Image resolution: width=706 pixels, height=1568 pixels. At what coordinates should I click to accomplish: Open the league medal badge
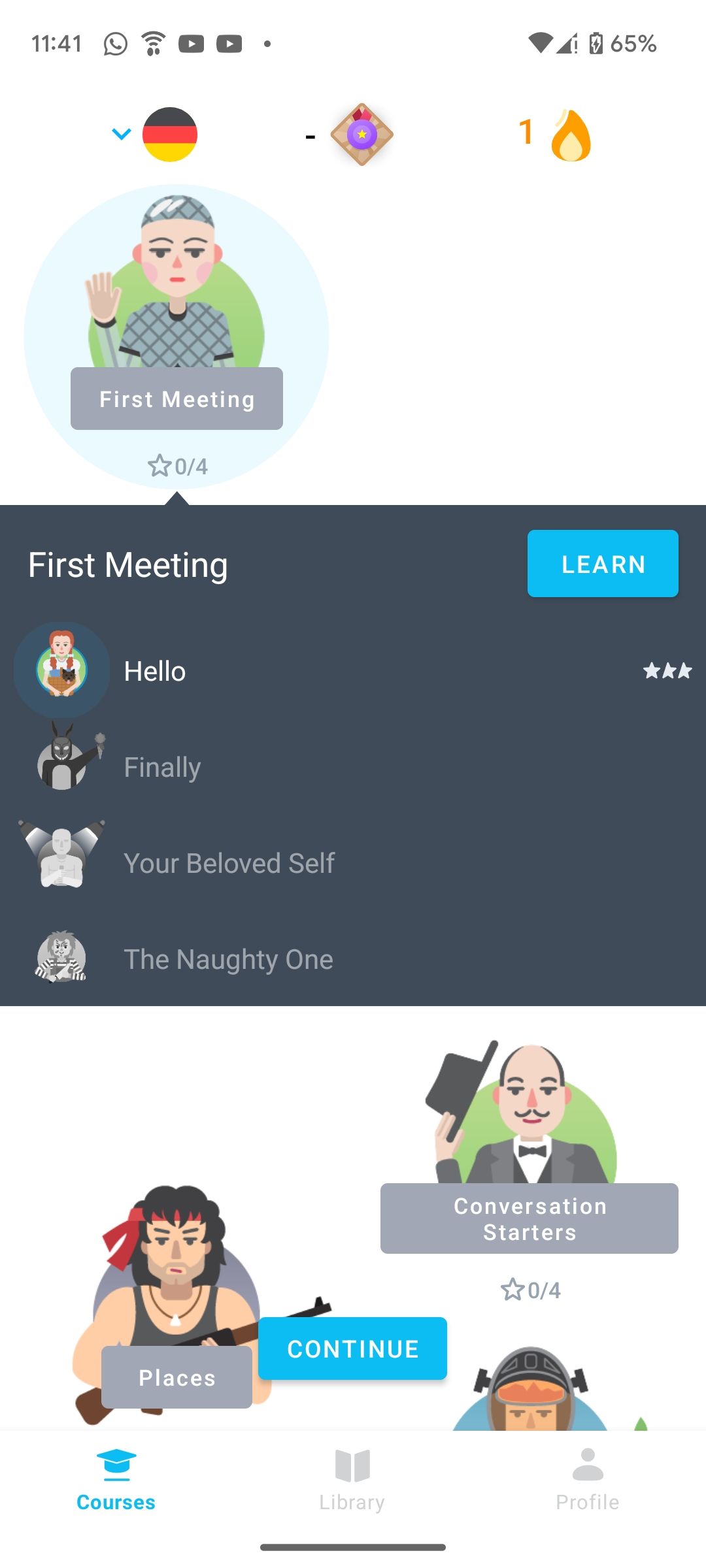tap(361, 135)
